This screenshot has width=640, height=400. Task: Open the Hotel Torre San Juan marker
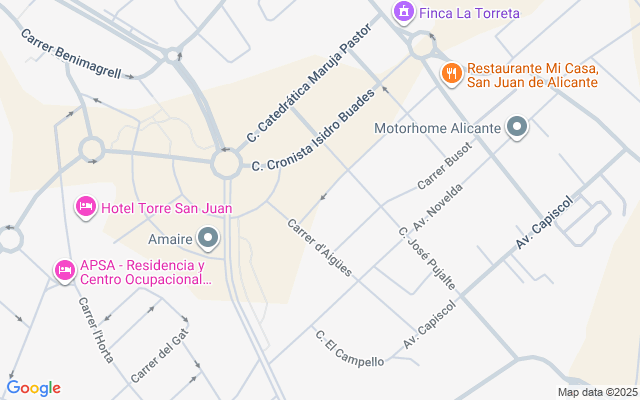click(x=86, y=207)
